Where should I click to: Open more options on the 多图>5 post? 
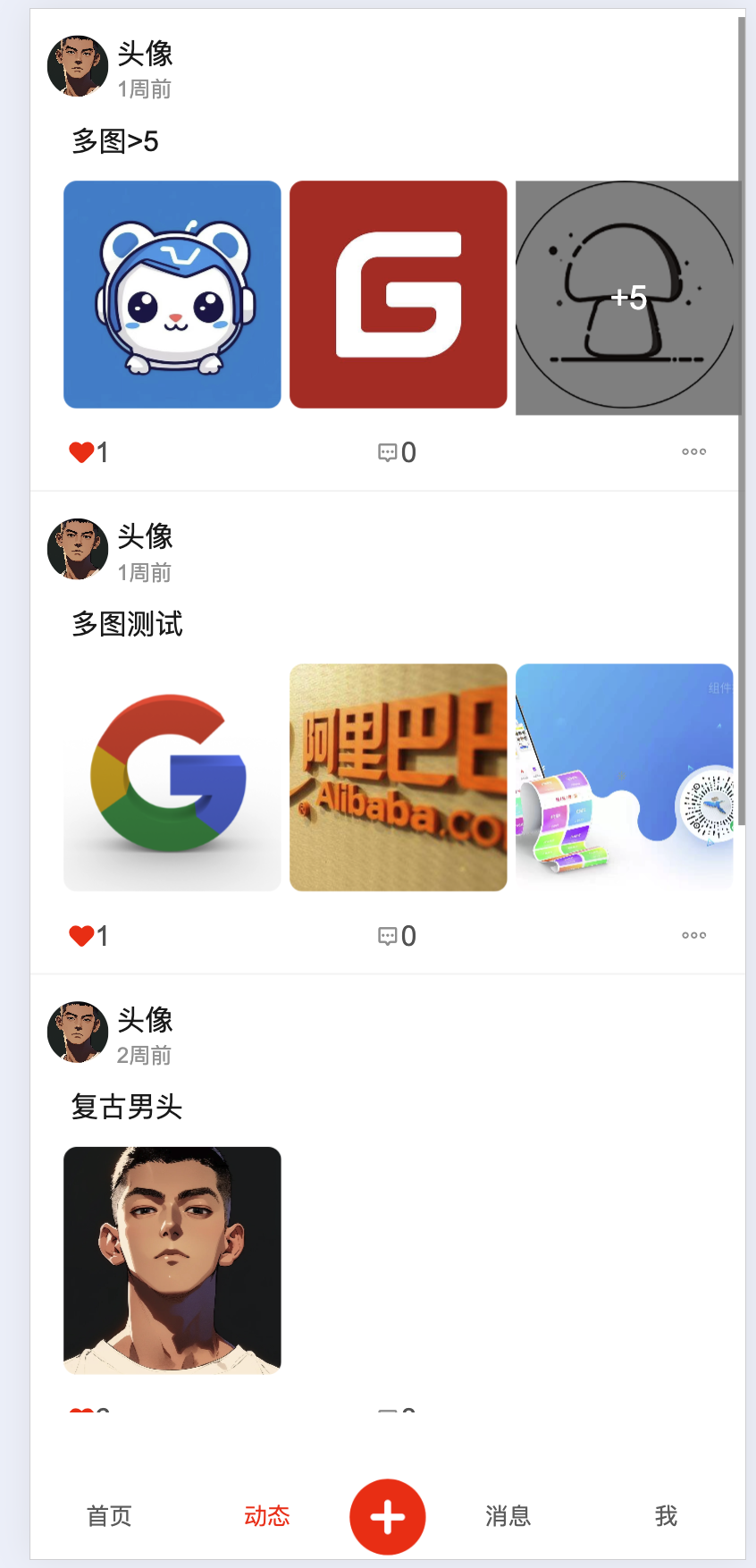tap(693, 452)
